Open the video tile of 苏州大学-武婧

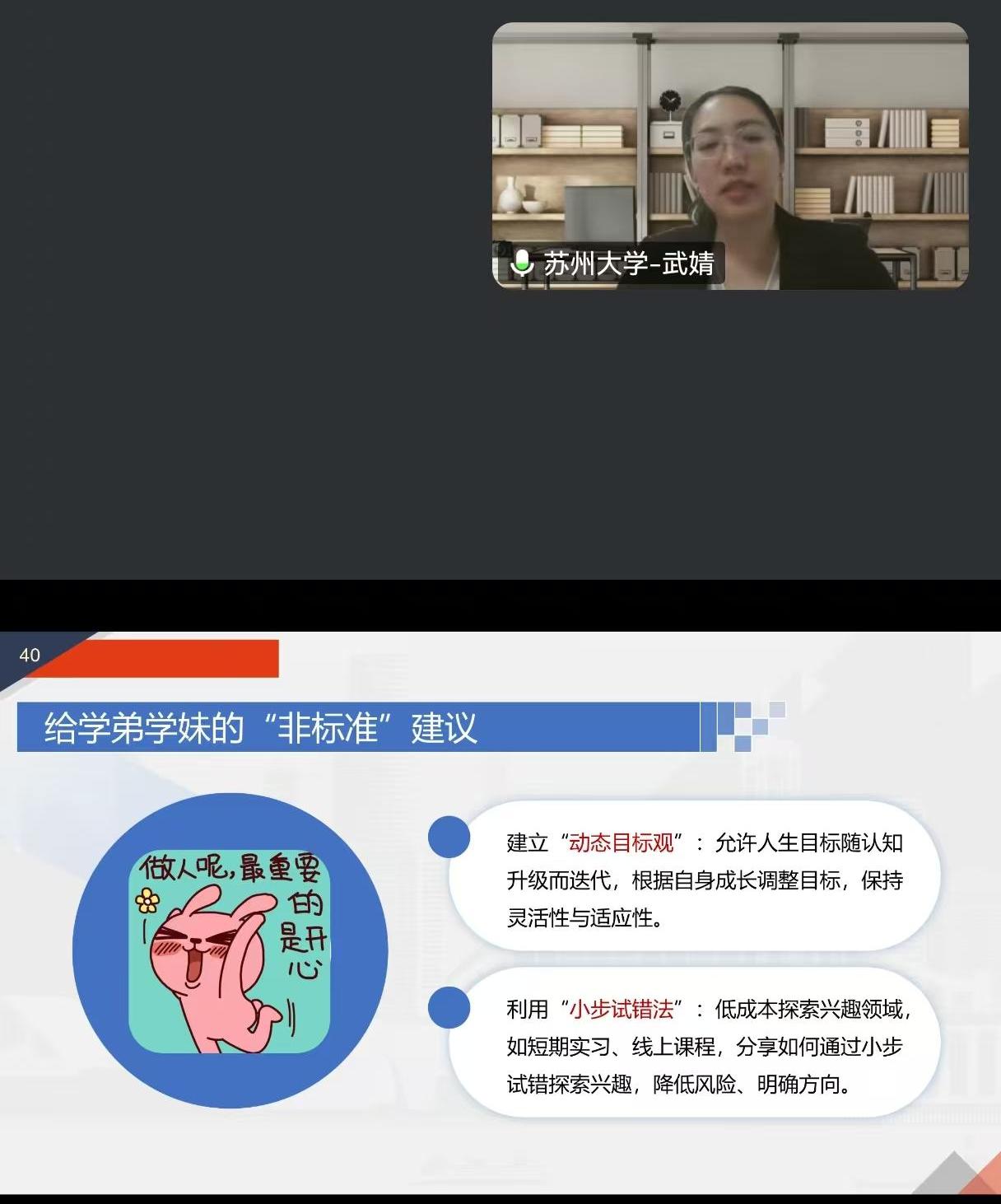pos(730,156)
